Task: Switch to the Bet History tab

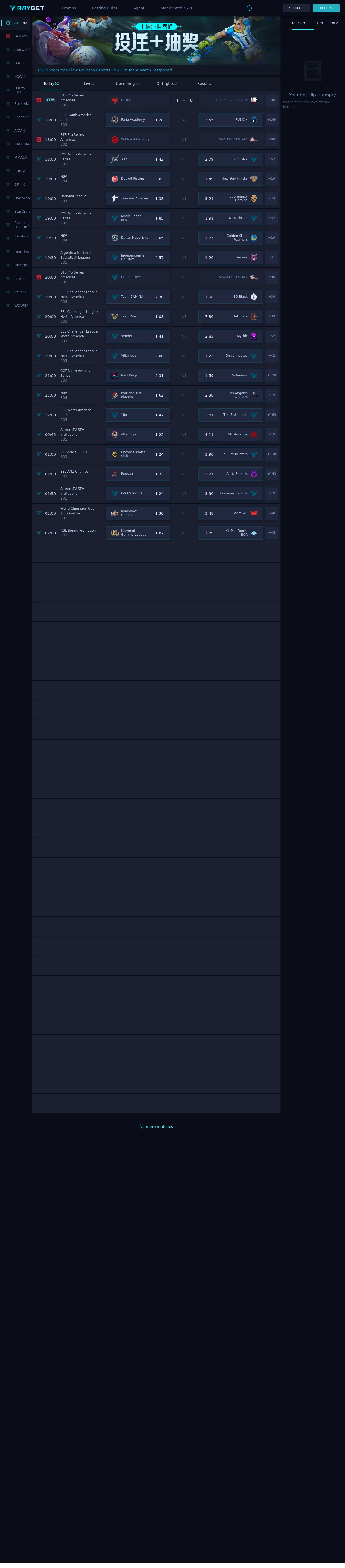Action: pyautogui.click(x=327, y=23)
